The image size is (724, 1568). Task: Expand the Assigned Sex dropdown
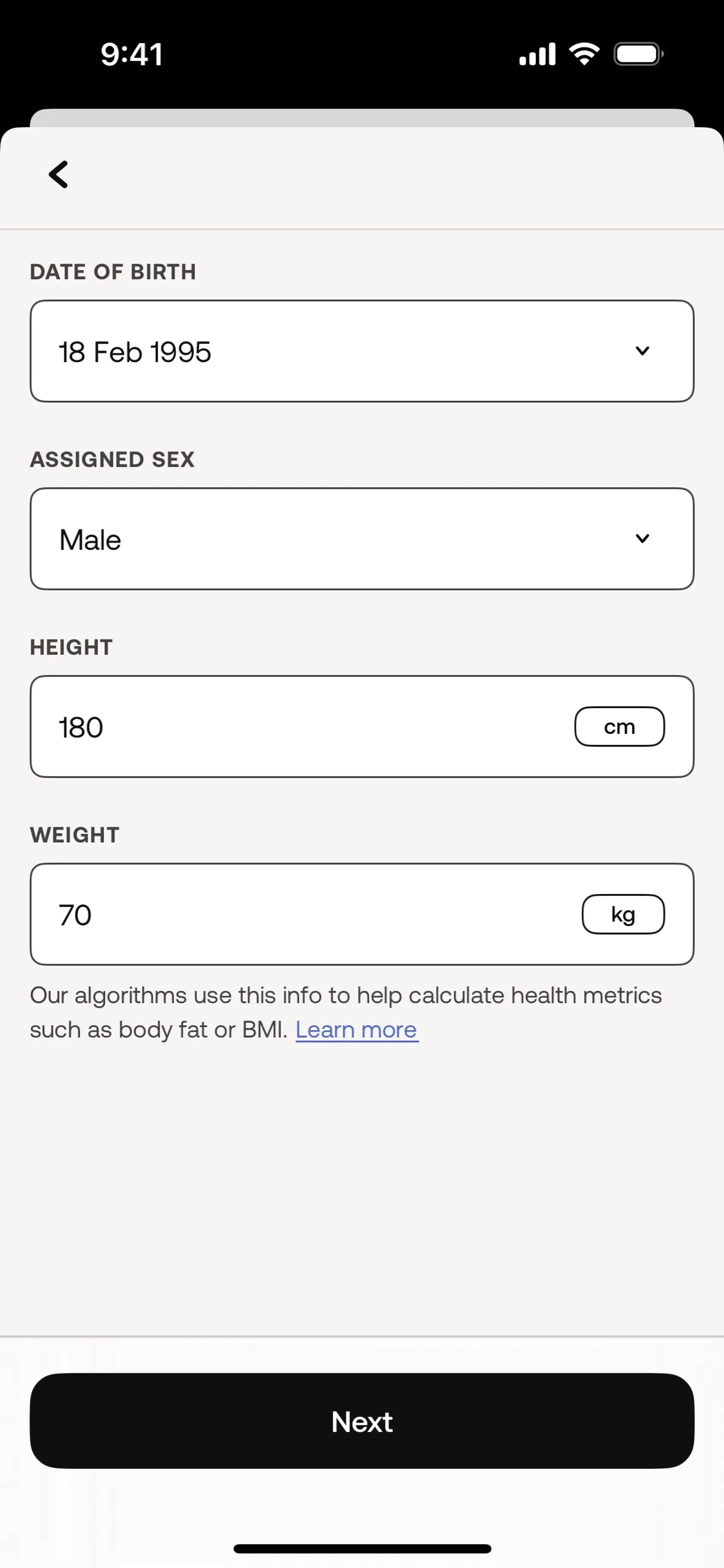click(362, 539)
